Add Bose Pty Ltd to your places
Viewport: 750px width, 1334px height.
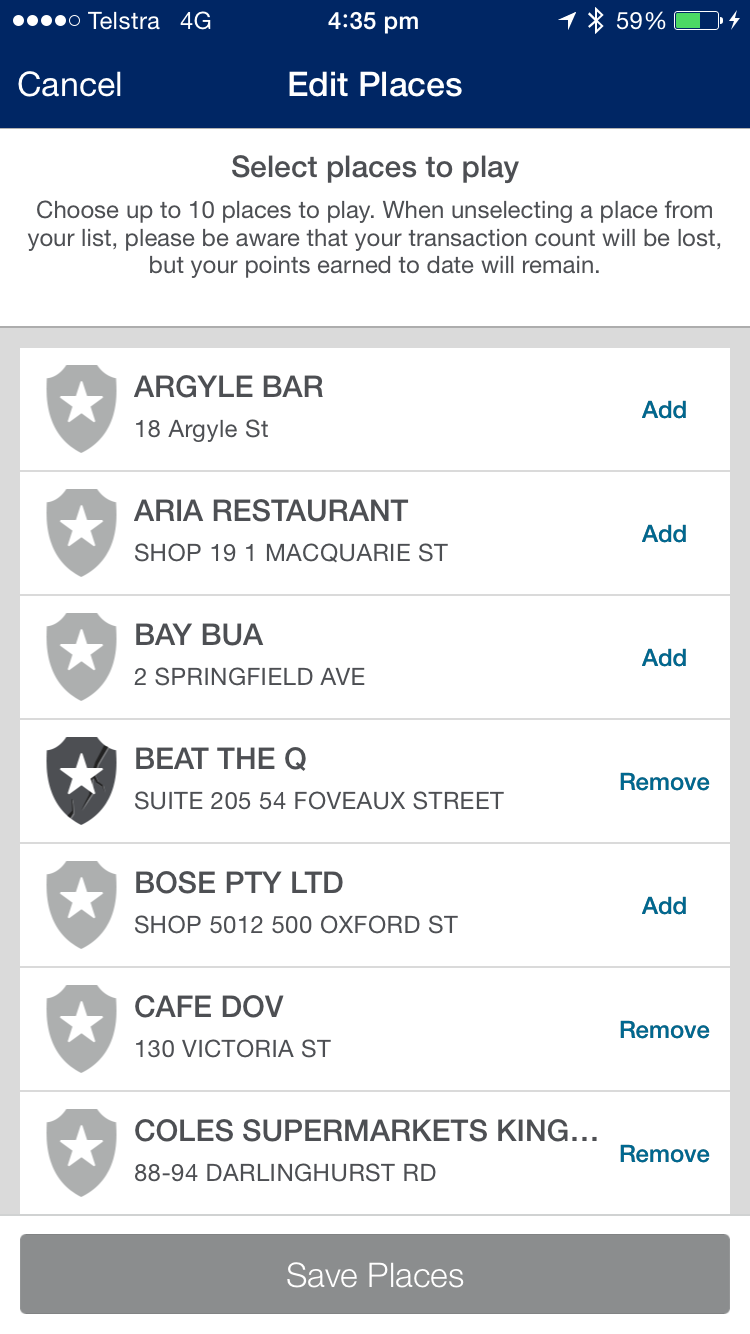[x=664, y=906]
